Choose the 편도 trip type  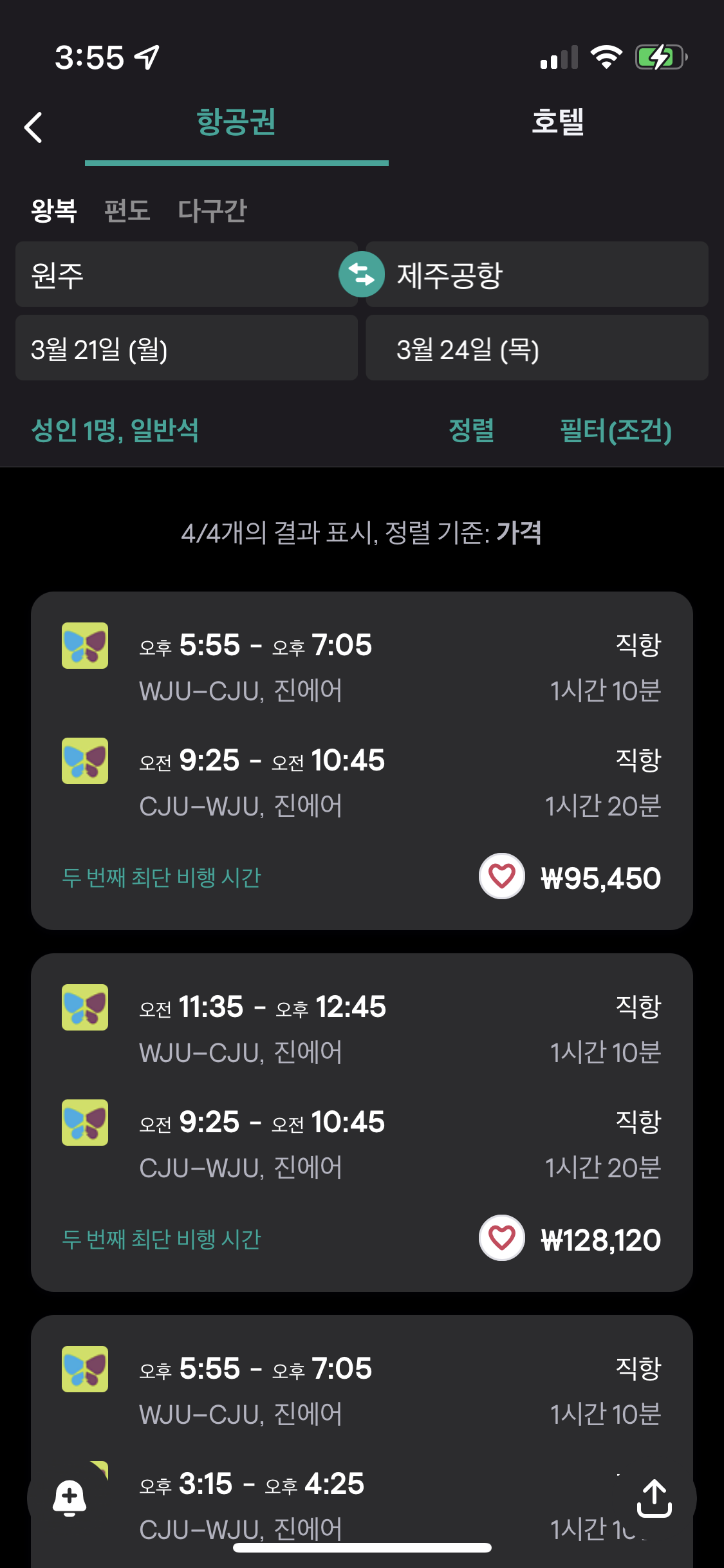[127, 210]
